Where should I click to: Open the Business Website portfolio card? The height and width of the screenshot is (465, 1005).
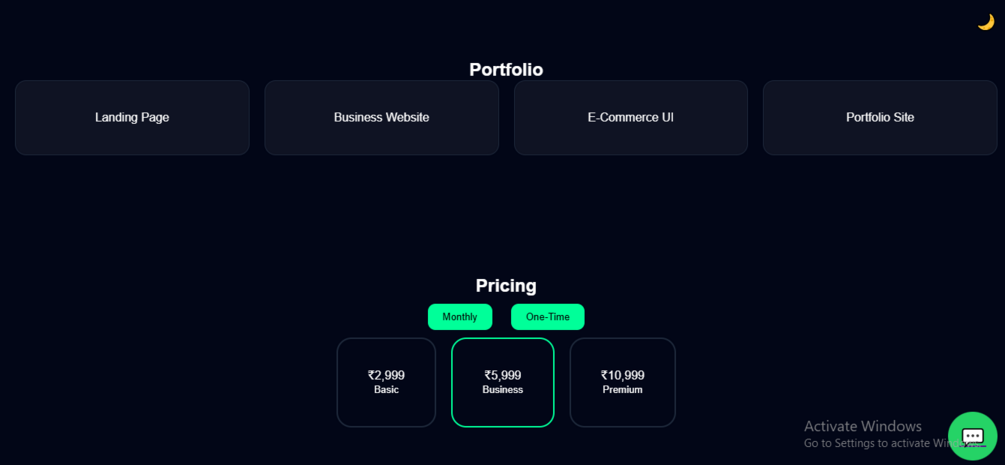coord(381,117)
